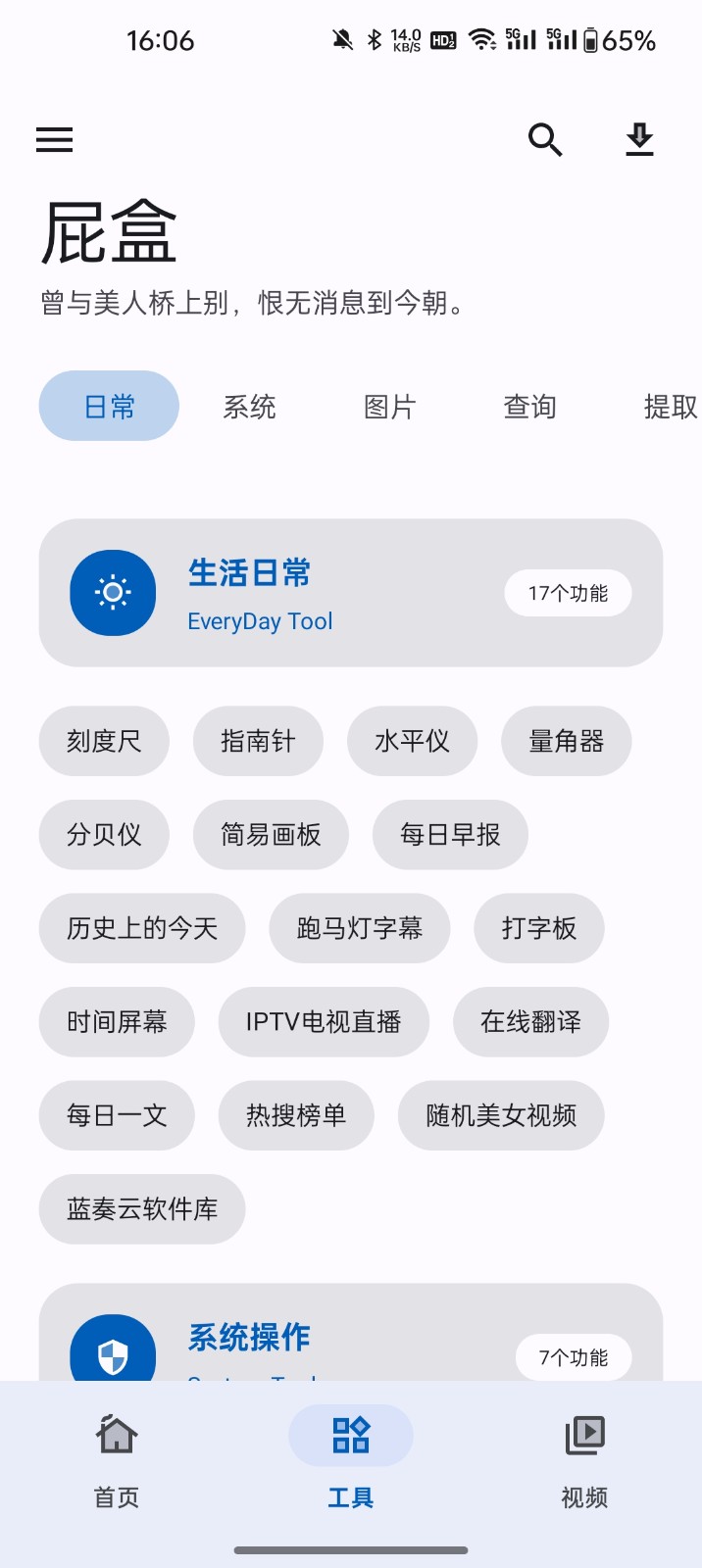Open the hamburger drawer menu
This screenshot has width=702, height=1568.
[x=55, y=140]
